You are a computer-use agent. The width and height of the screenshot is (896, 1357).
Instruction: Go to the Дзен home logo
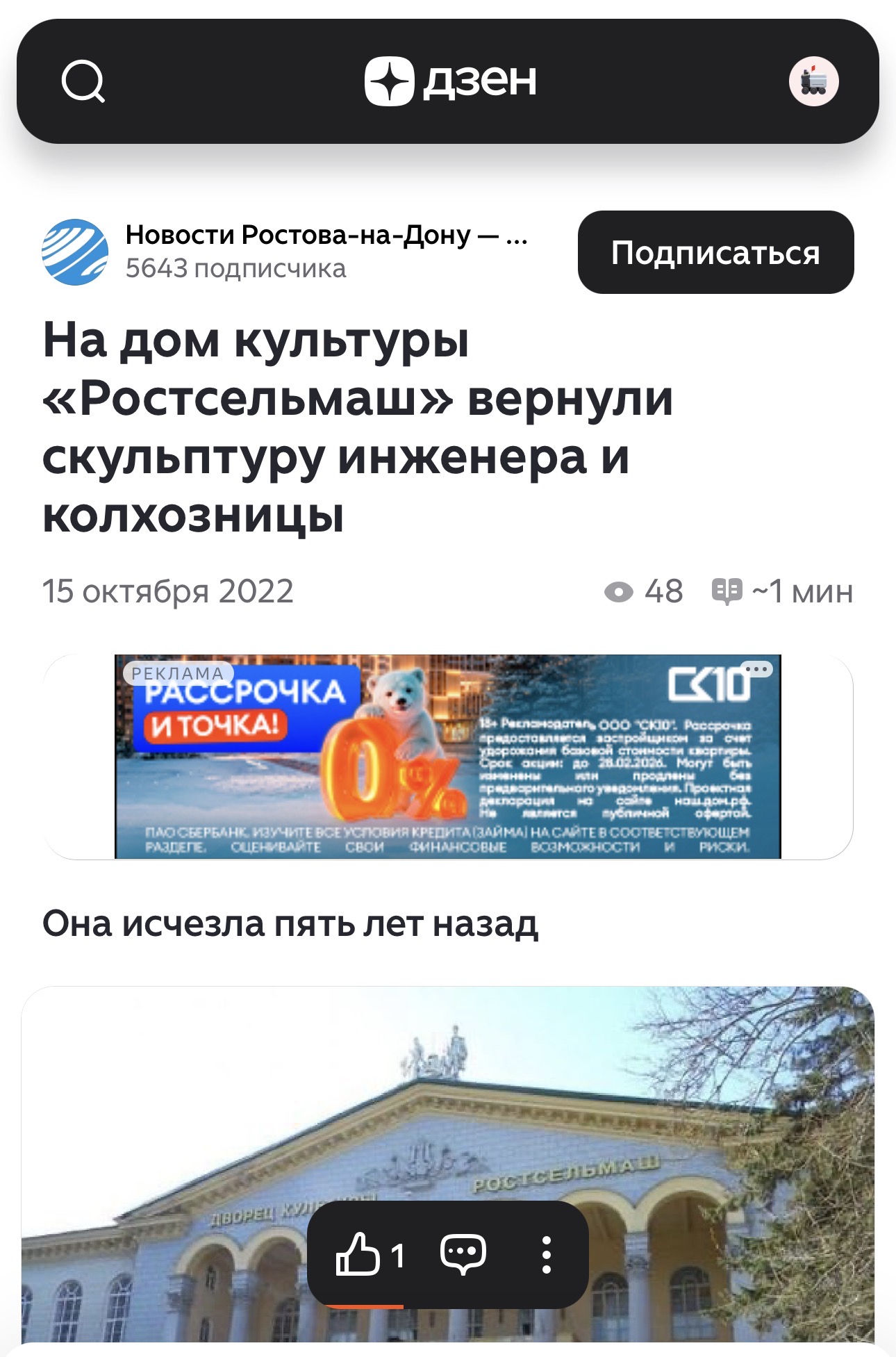(x=450, y=81)
